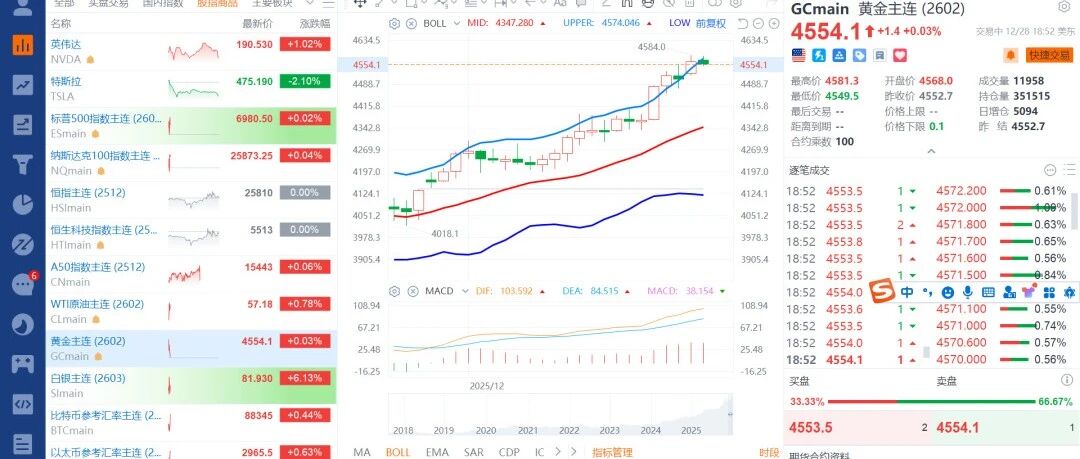Close the MACD indicator panel
The image size is (1080, 459).
pyautogui.click(x=411, y=291)
